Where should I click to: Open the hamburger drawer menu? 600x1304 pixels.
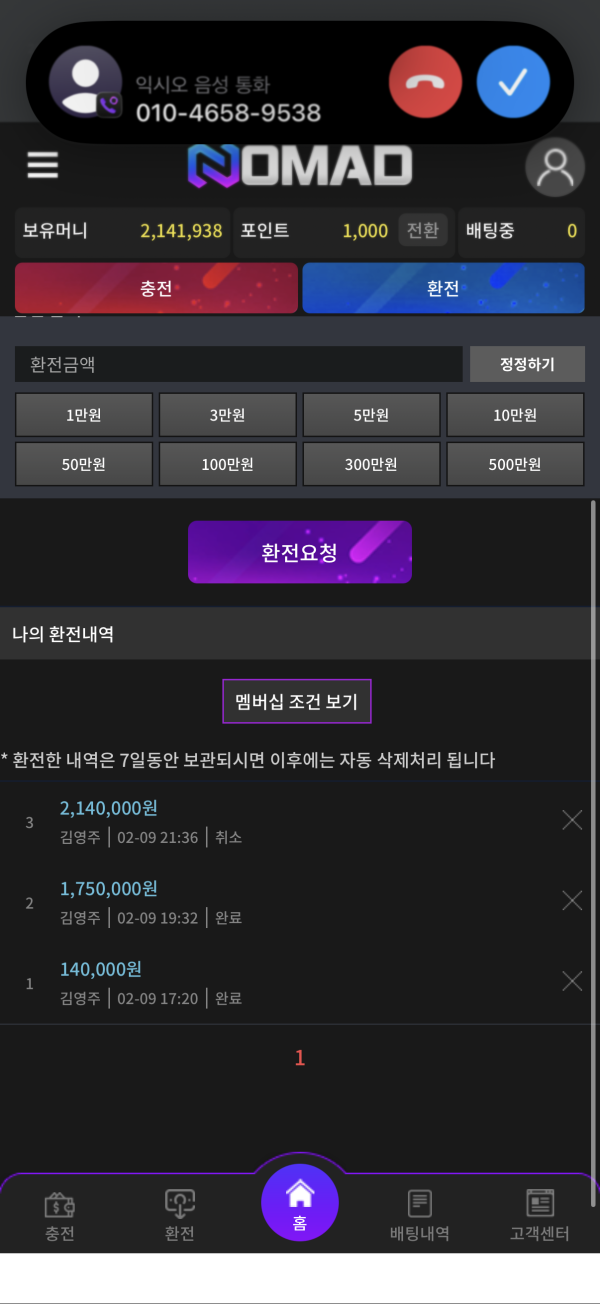pyautogui.click(x=43, y=165)
